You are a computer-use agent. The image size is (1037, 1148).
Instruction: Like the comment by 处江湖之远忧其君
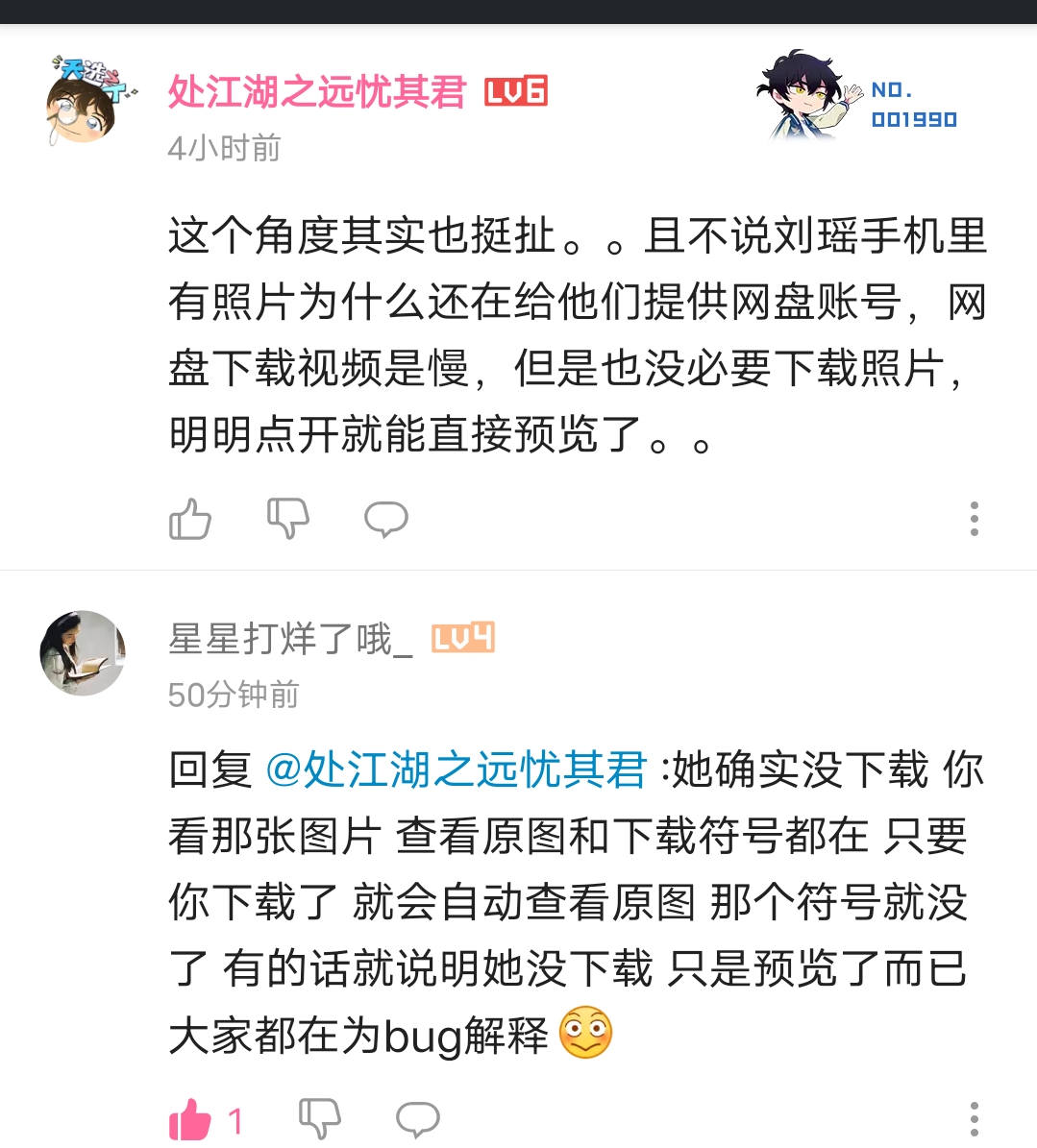189,519
